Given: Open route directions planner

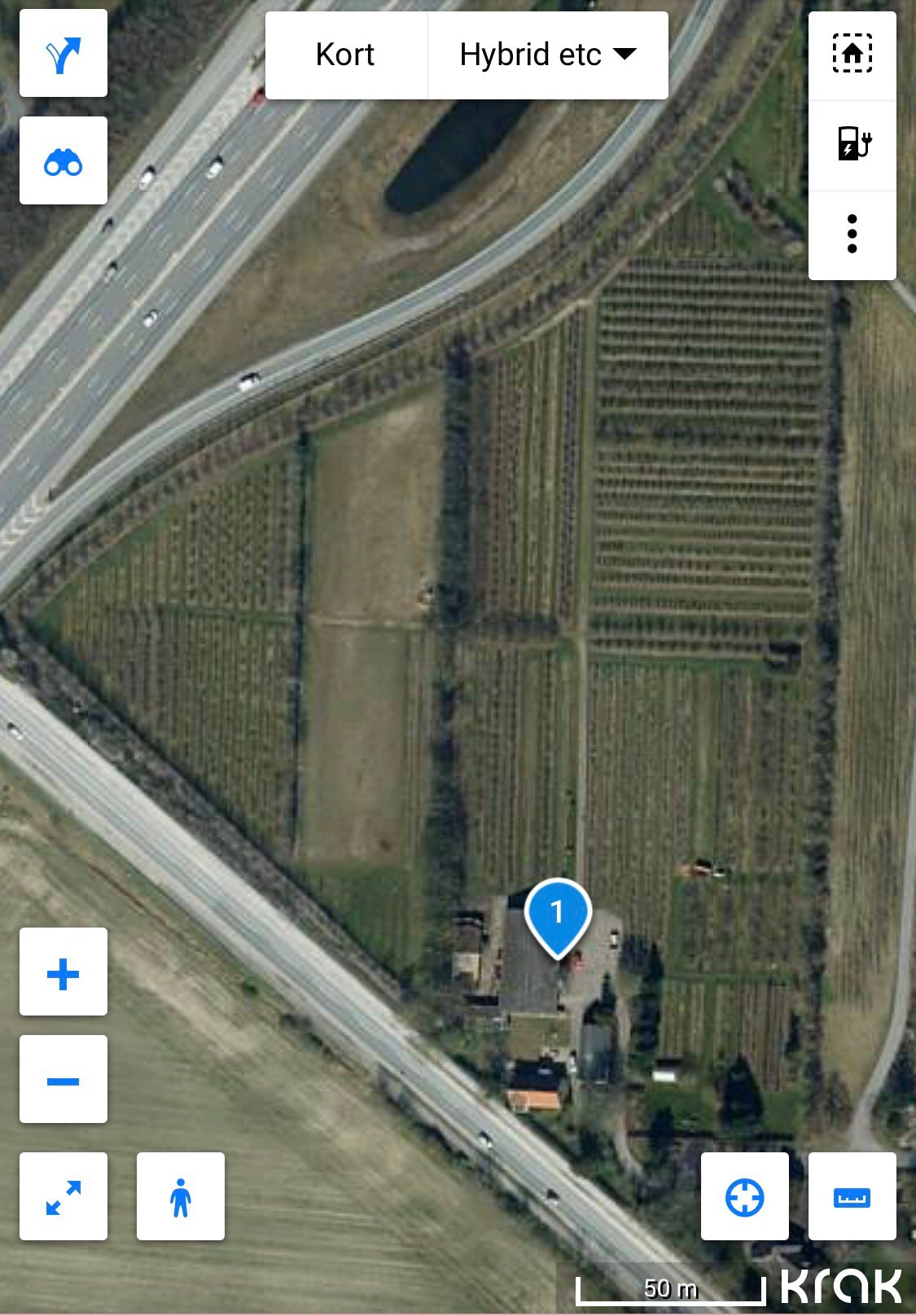Looking at the screenshot, I should click(x=64, y=54).
